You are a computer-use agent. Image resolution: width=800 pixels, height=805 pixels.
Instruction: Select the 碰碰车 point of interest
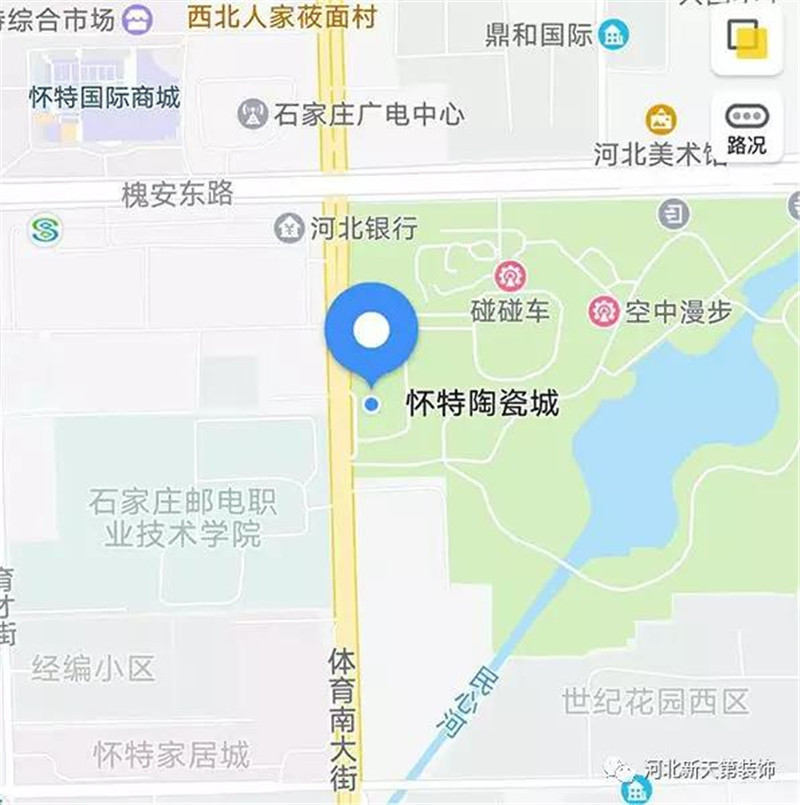click(509, 274)
